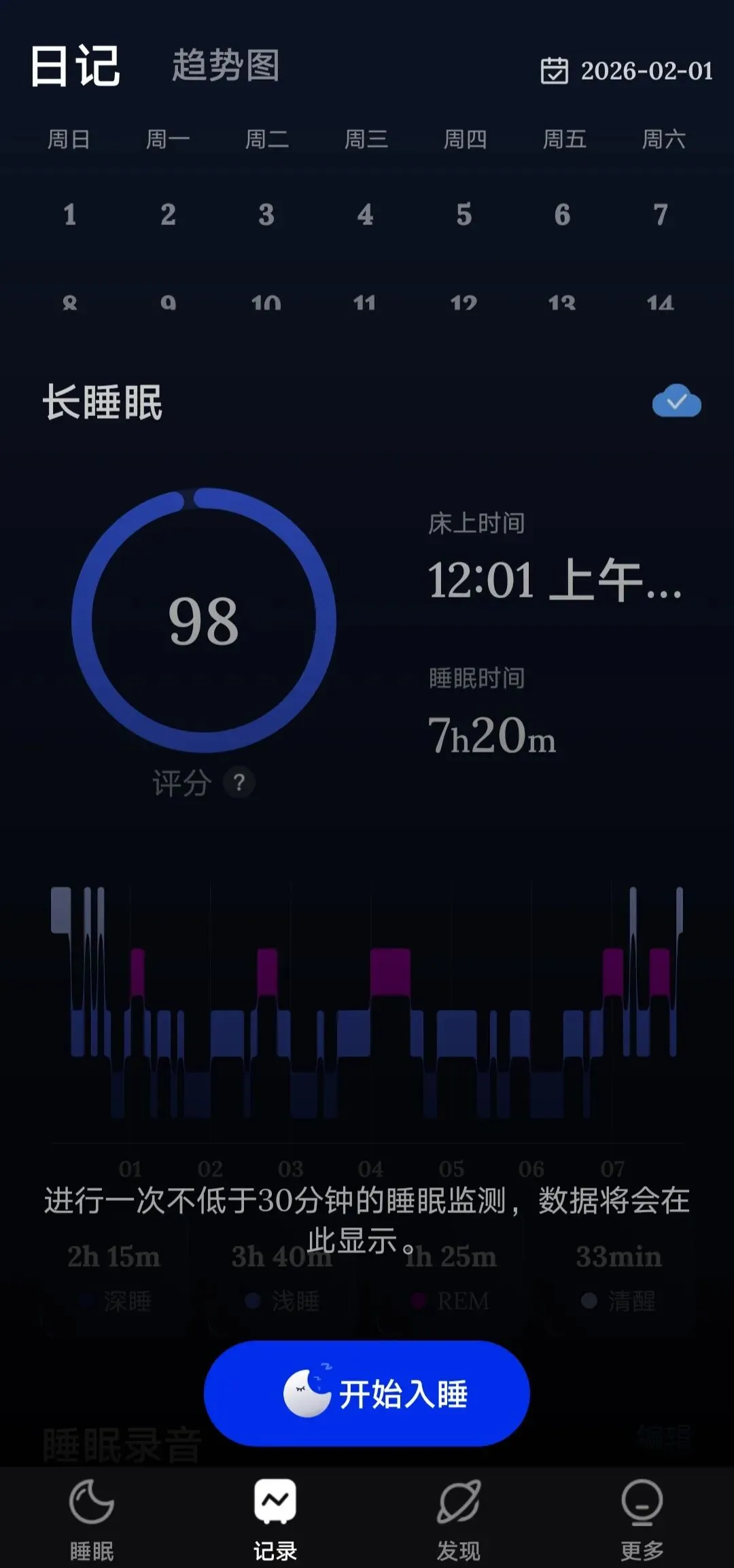
Task: Tap the cloud sync icon
Action: [676, 401]
